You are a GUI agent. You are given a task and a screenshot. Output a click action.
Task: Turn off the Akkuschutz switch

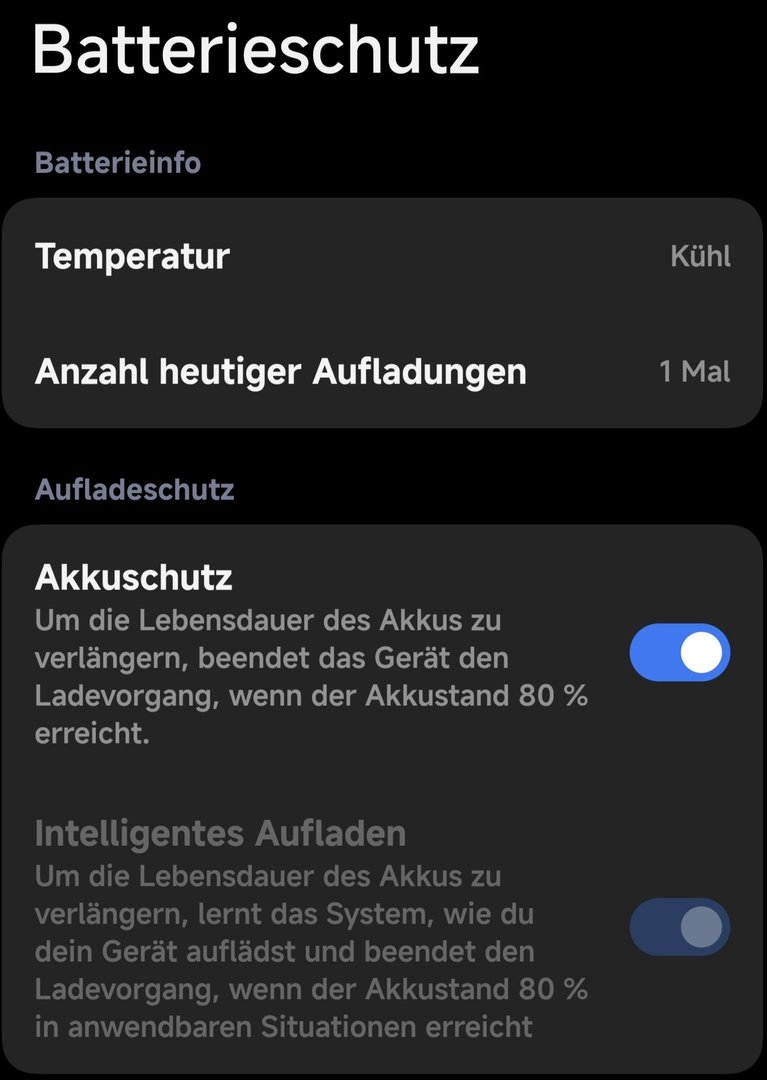(x=680, y=653)
